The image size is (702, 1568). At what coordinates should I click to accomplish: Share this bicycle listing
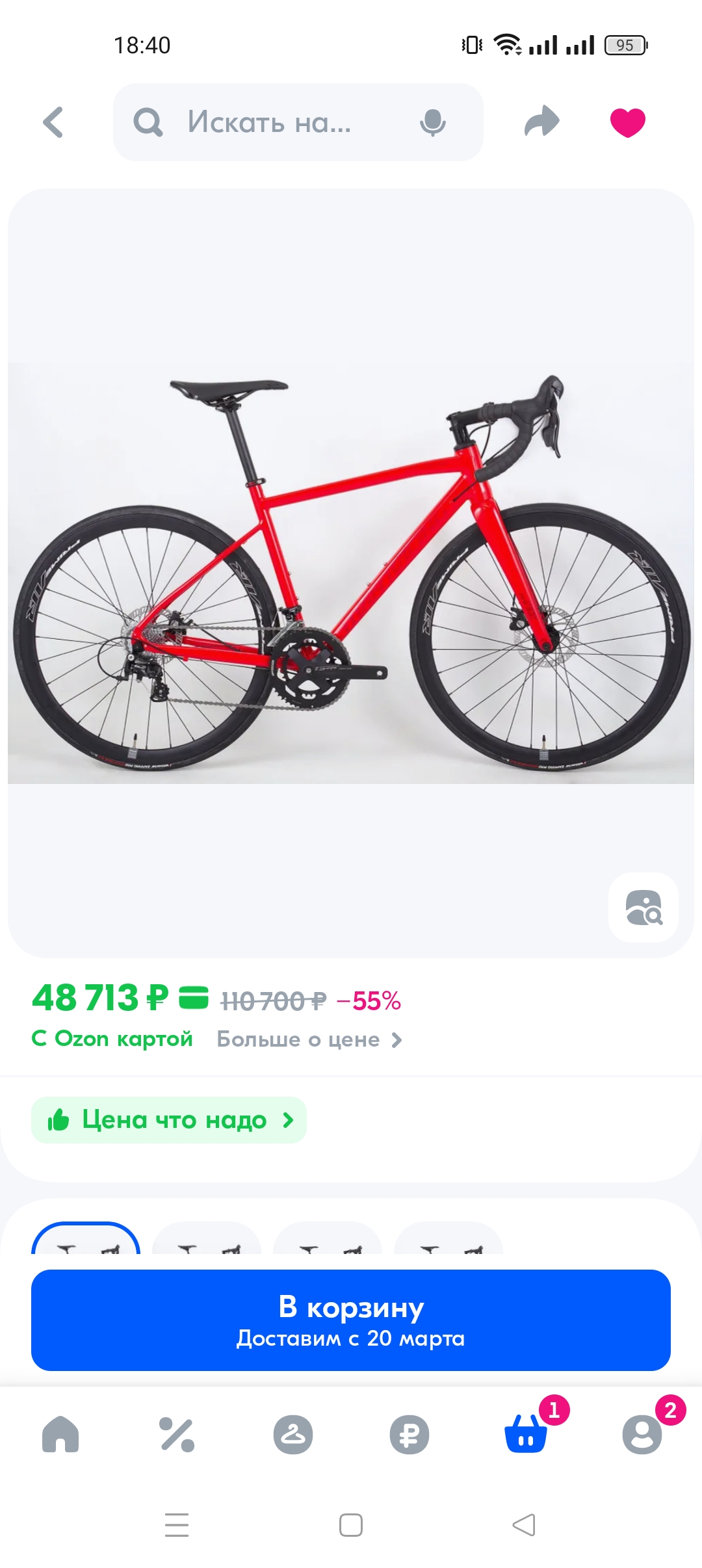pyautogui.click(x=541, y=122)
